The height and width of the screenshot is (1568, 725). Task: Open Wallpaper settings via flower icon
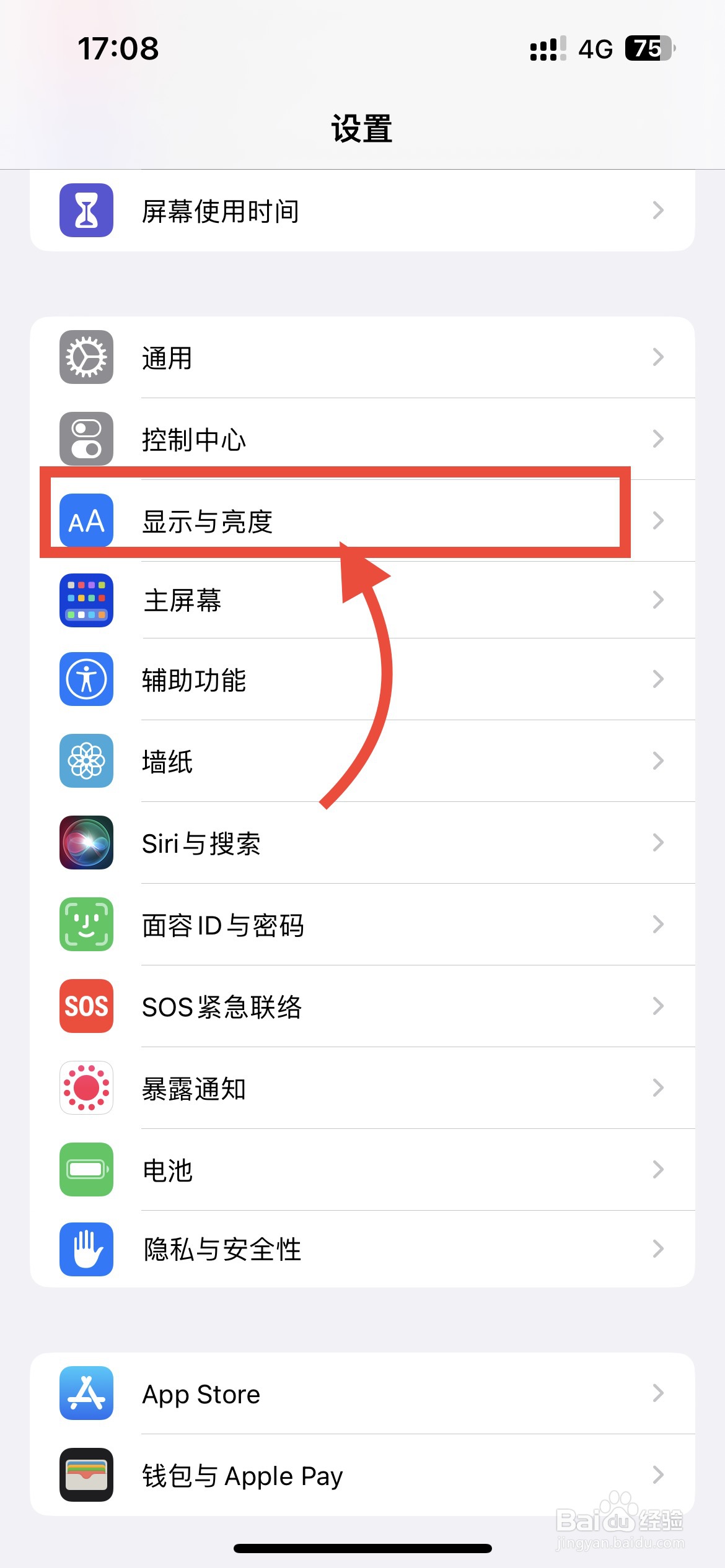click(x=86, y=761)
